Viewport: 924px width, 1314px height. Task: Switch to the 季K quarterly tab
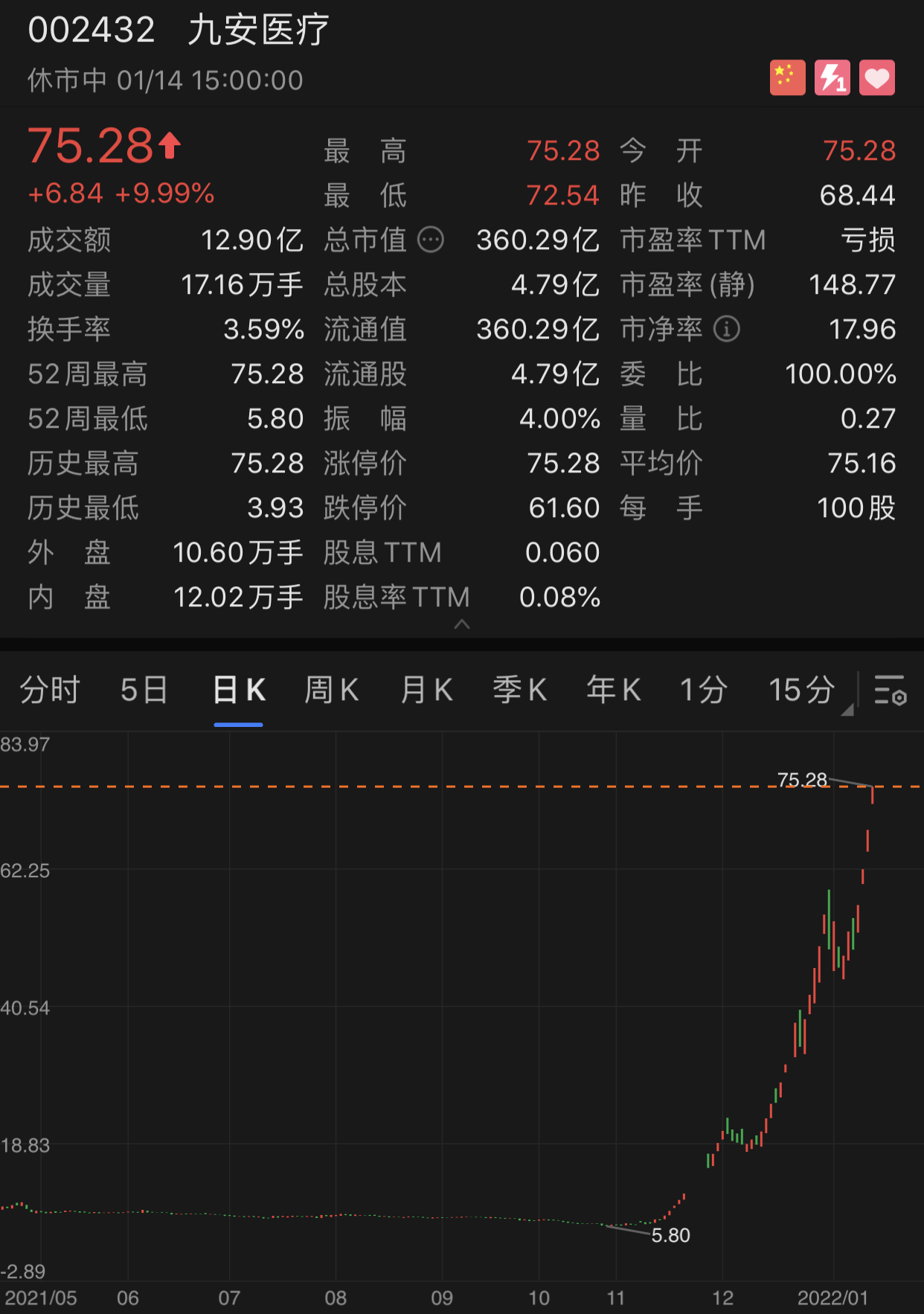tap(519, 690)
